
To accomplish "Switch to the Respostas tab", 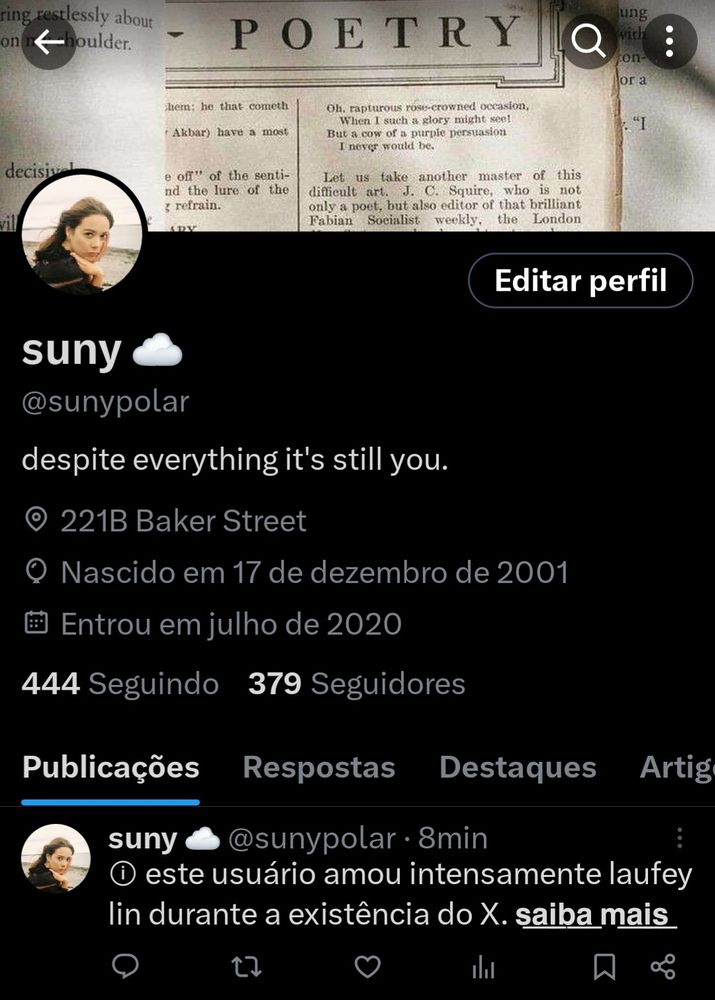I will [319, 767].
